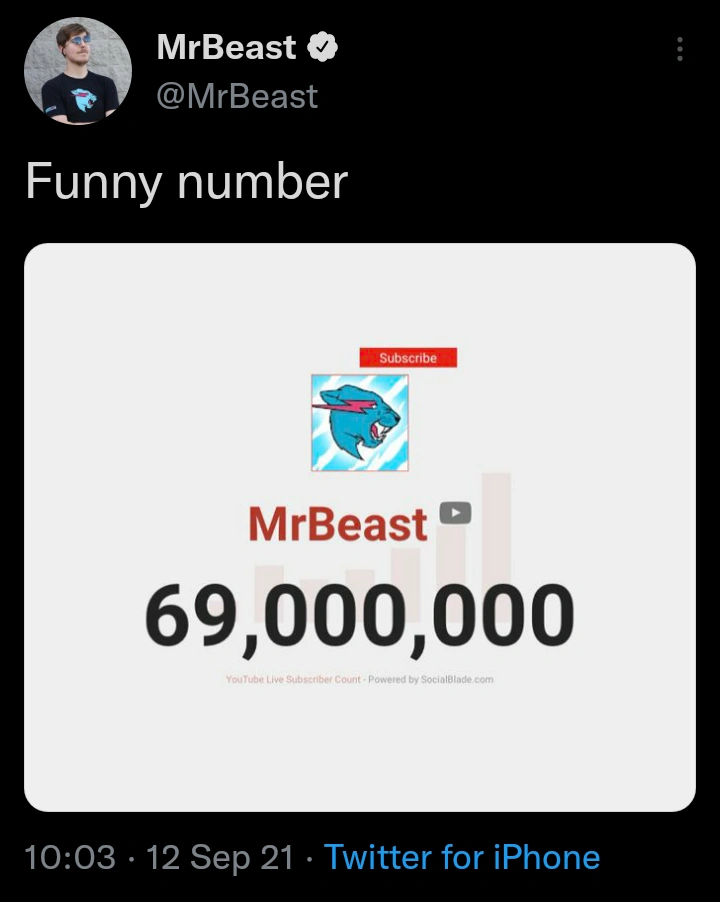Click MrBeast's verified checkmark badge
This screenshot has height=902, width=720.
[x=322, y=46]
